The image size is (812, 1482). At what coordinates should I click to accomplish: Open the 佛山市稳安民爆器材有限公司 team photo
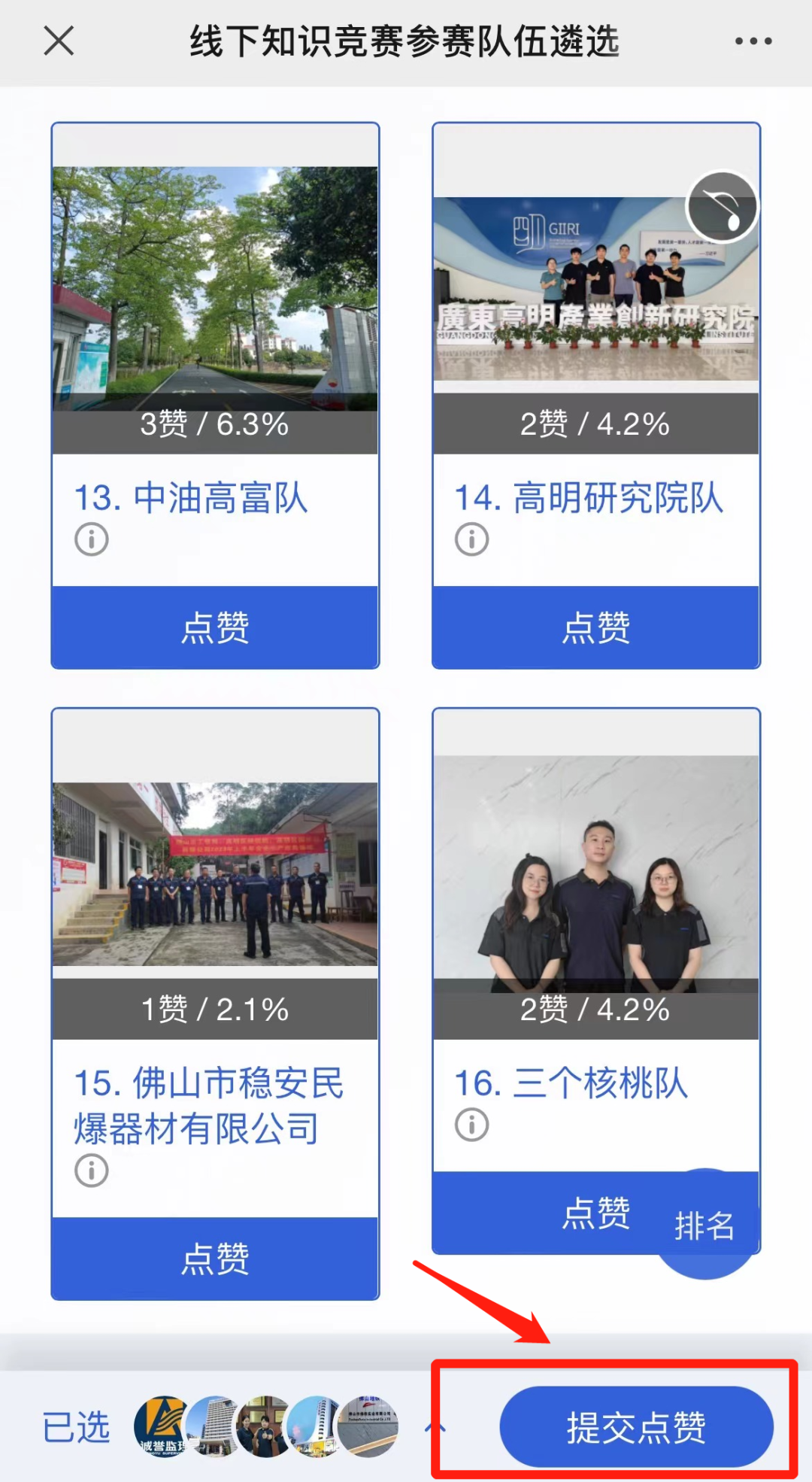pos(215,874)
